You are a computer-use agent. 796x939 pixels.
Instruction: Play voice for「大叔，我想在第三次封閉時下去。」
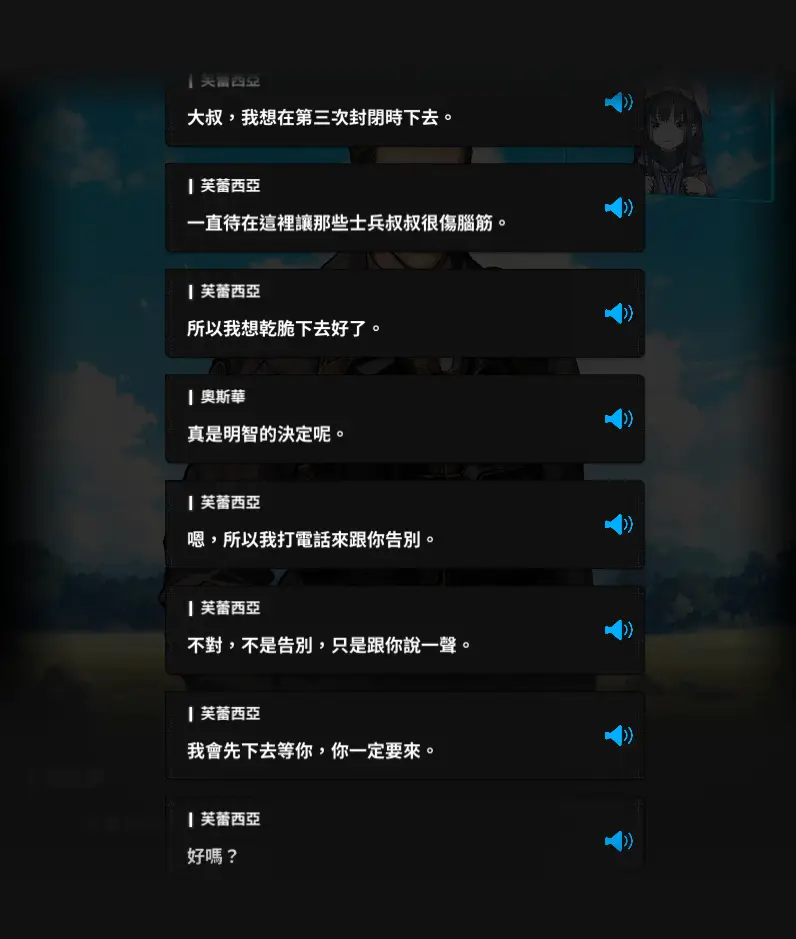pos(618,102)
